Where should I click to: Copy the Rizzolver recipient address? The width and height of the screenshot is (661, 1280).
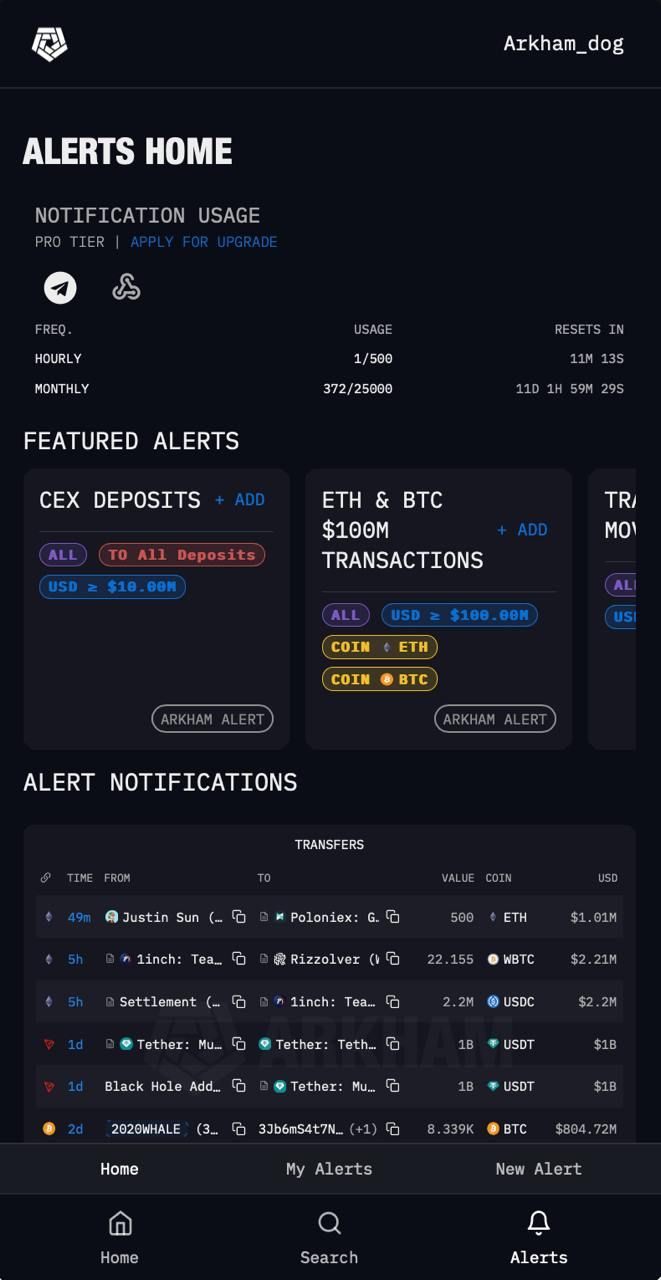click(x=393, y=959)
